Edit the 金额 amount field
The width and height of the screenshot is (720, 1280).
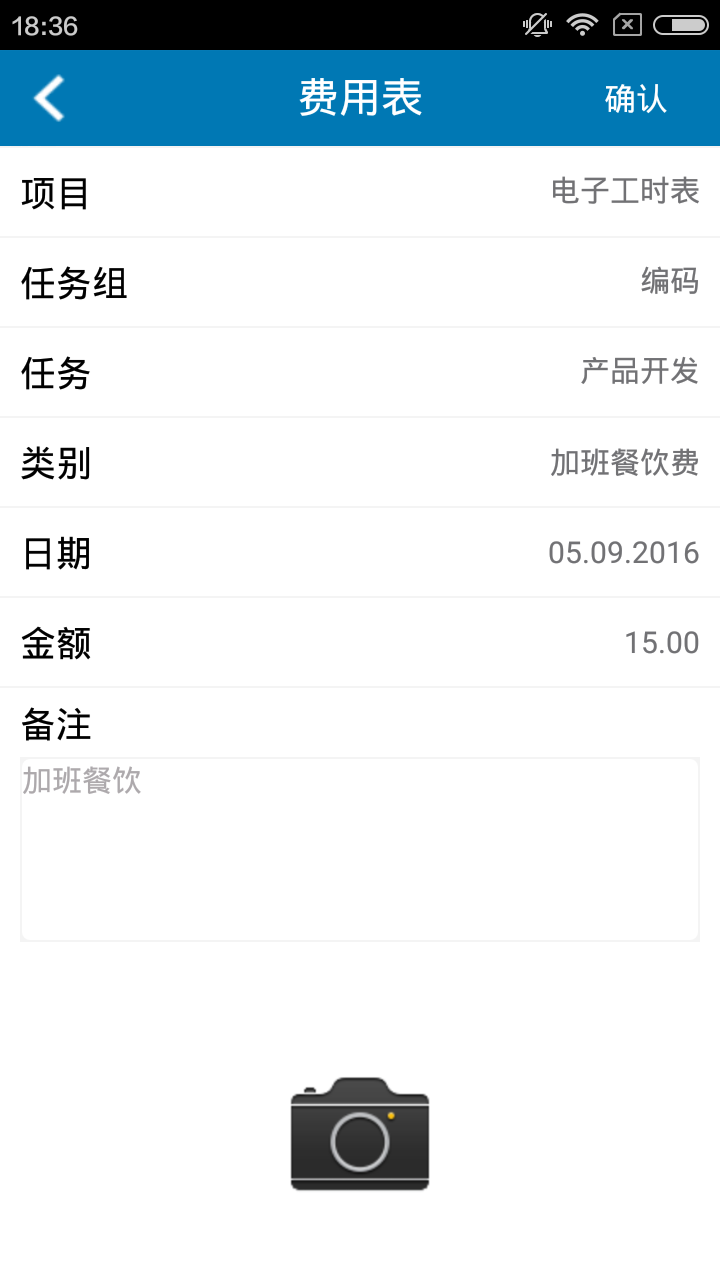(360, 643)
